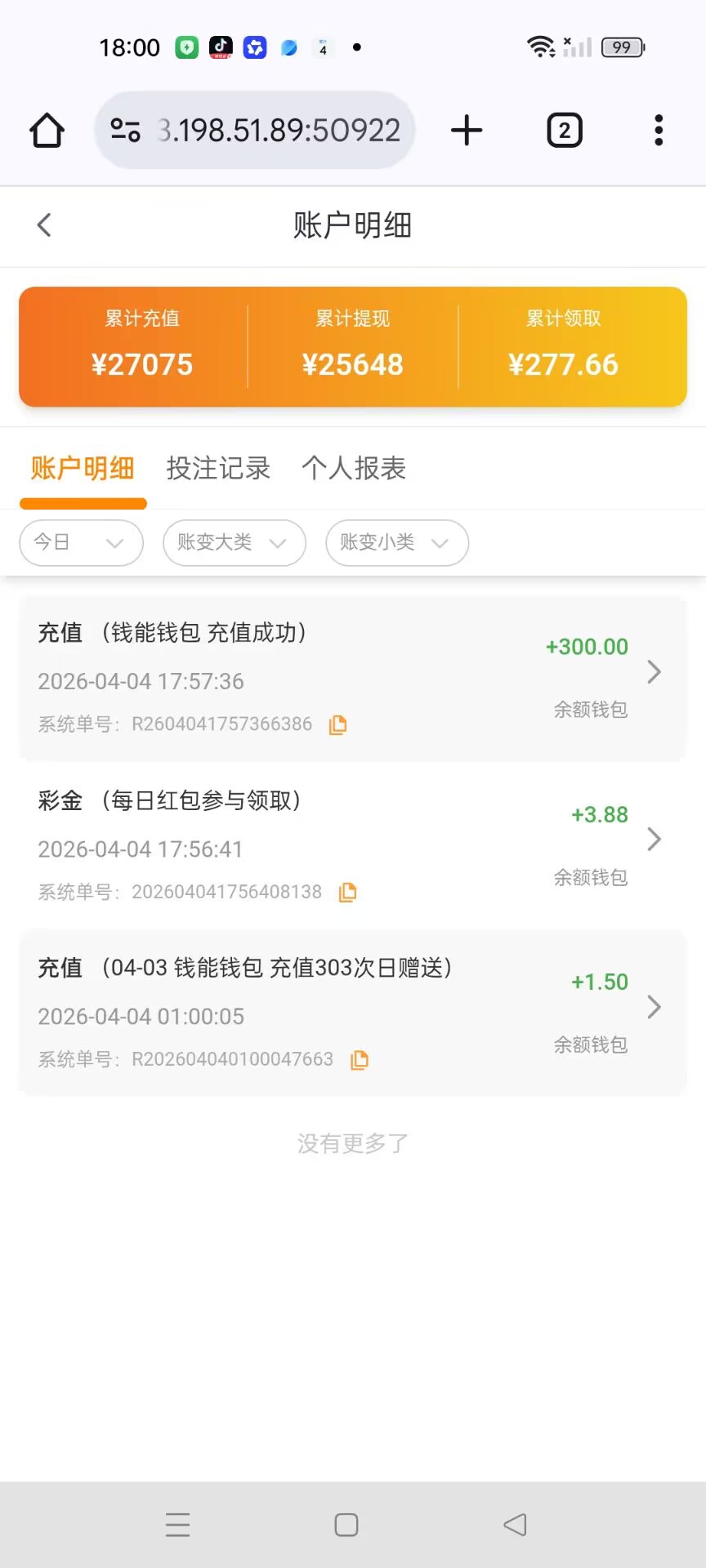Switch to the 投注记录 tab
706x1568 pixels.
[x=218, y=468]
